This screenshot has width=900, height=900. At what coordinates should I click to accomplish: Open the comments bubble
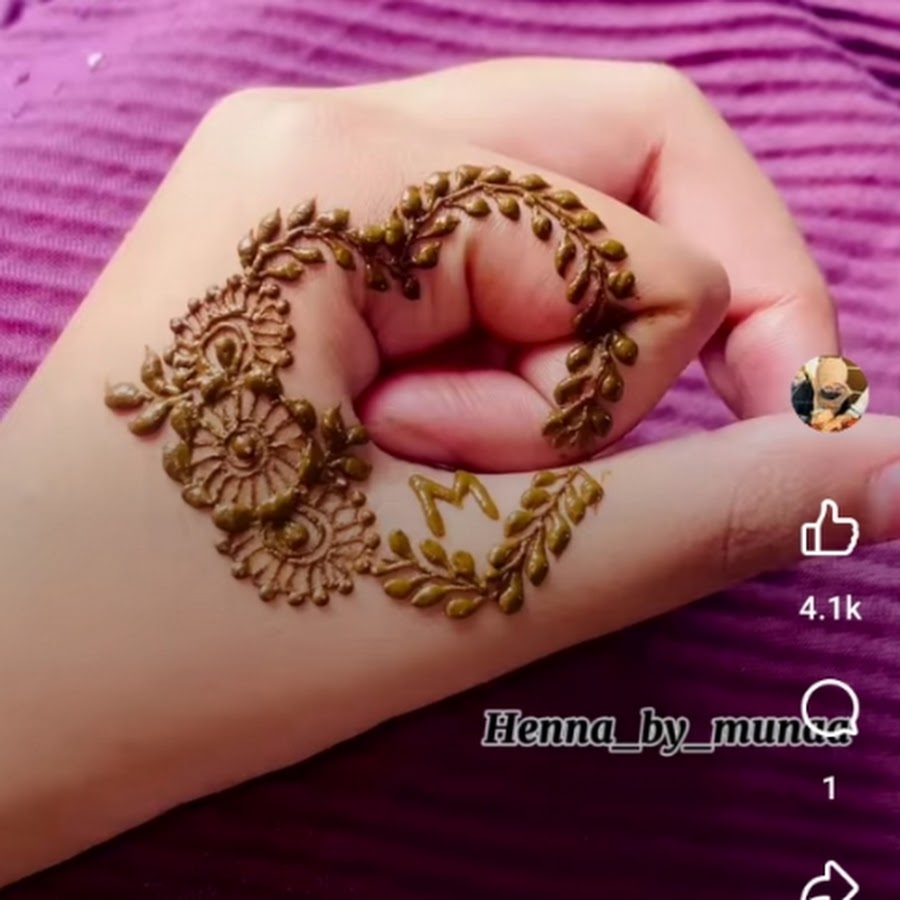tap(830, 708)
